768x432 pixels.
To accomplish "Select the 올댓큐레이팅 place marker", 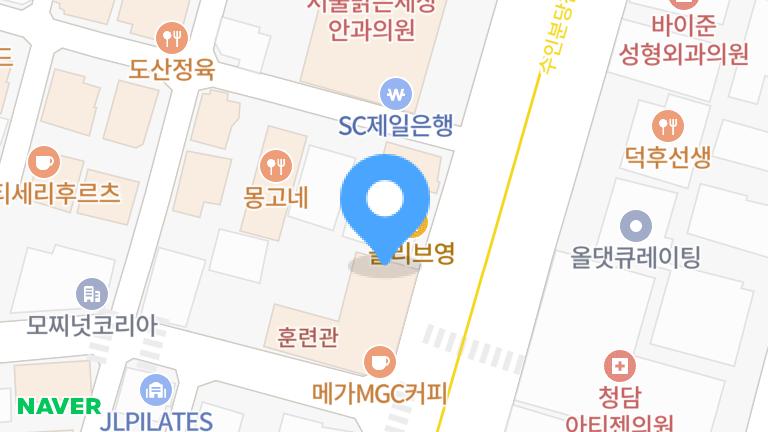I will click(x=636, y=226).
